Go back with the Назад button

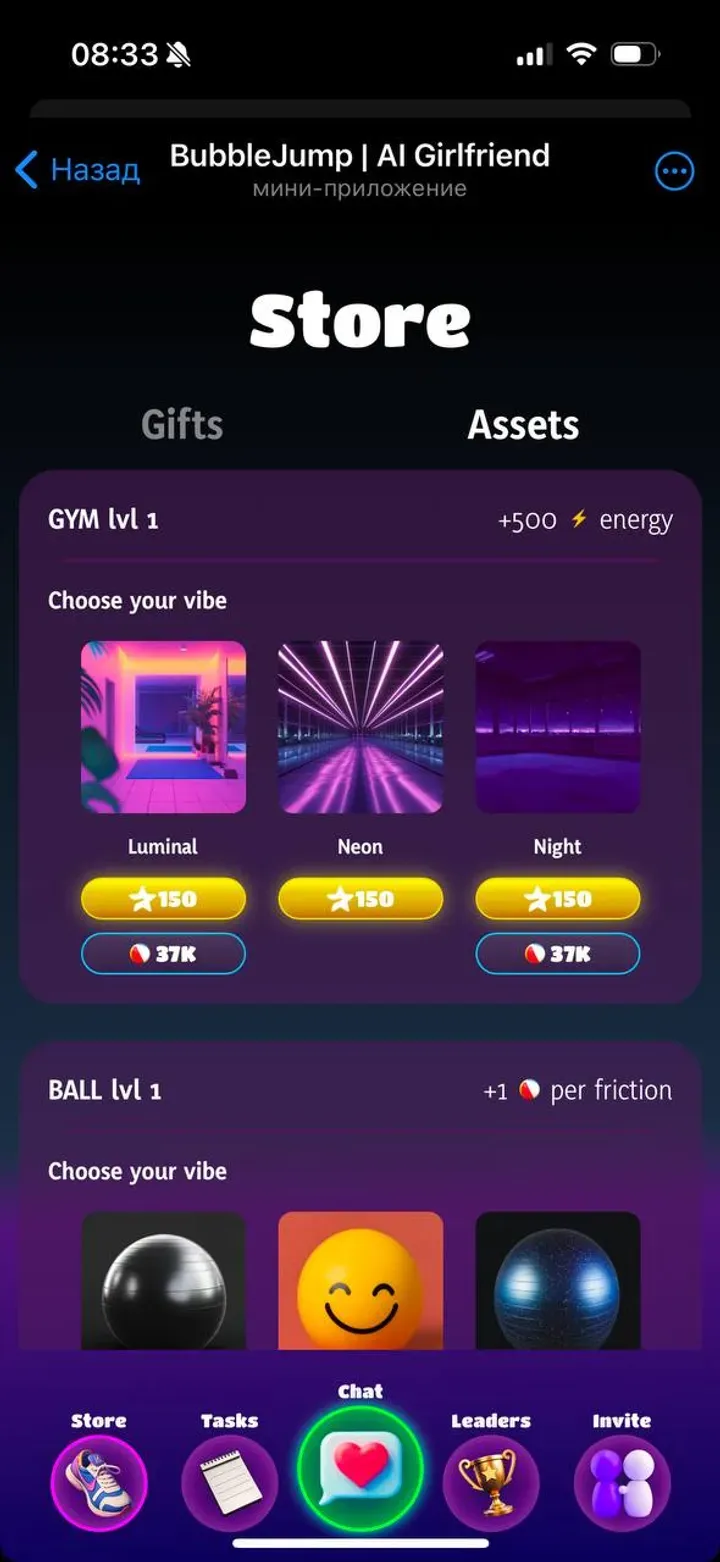(78, 170)
